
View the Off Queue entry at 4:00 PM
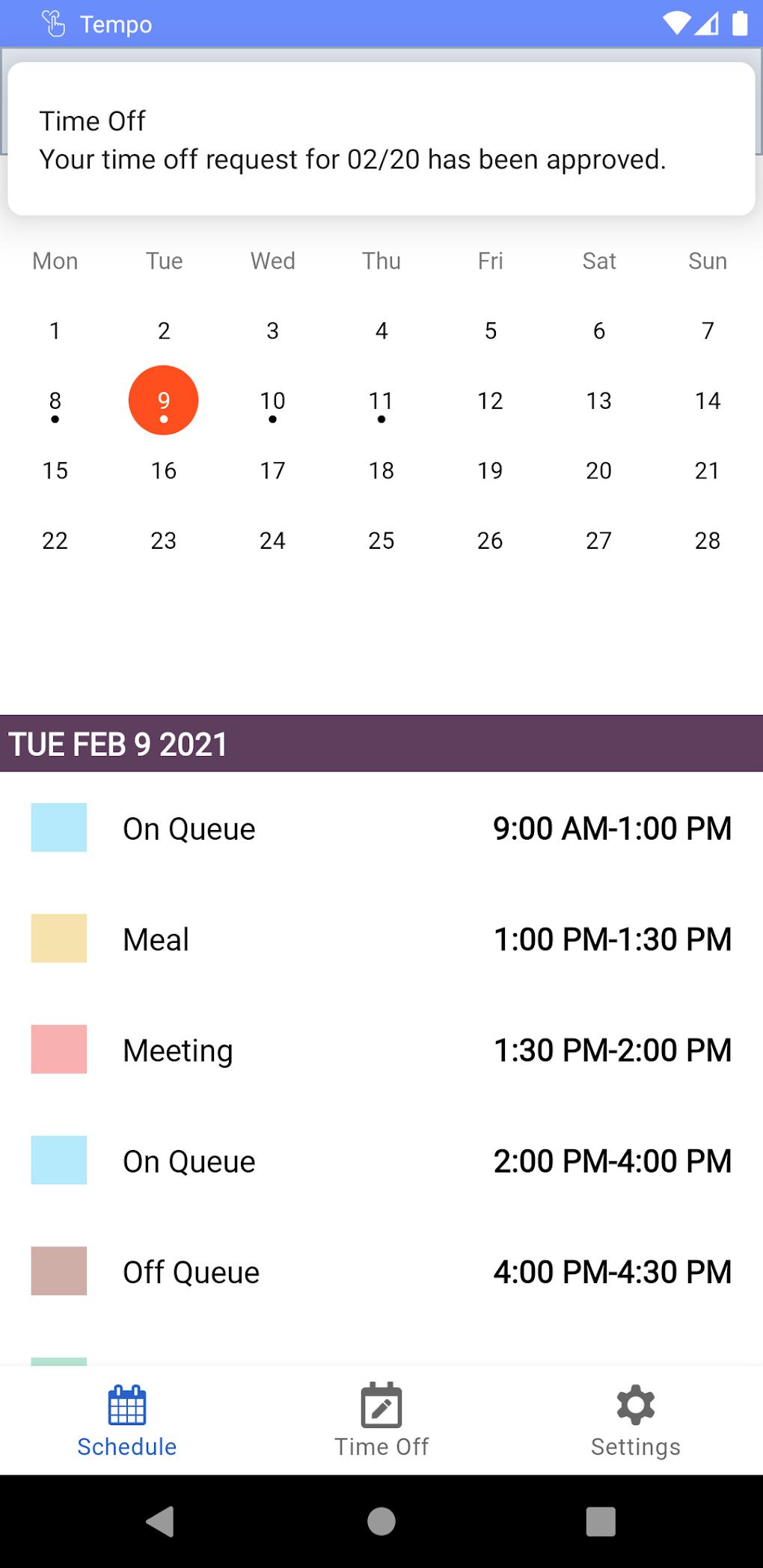click(381, 1271)
